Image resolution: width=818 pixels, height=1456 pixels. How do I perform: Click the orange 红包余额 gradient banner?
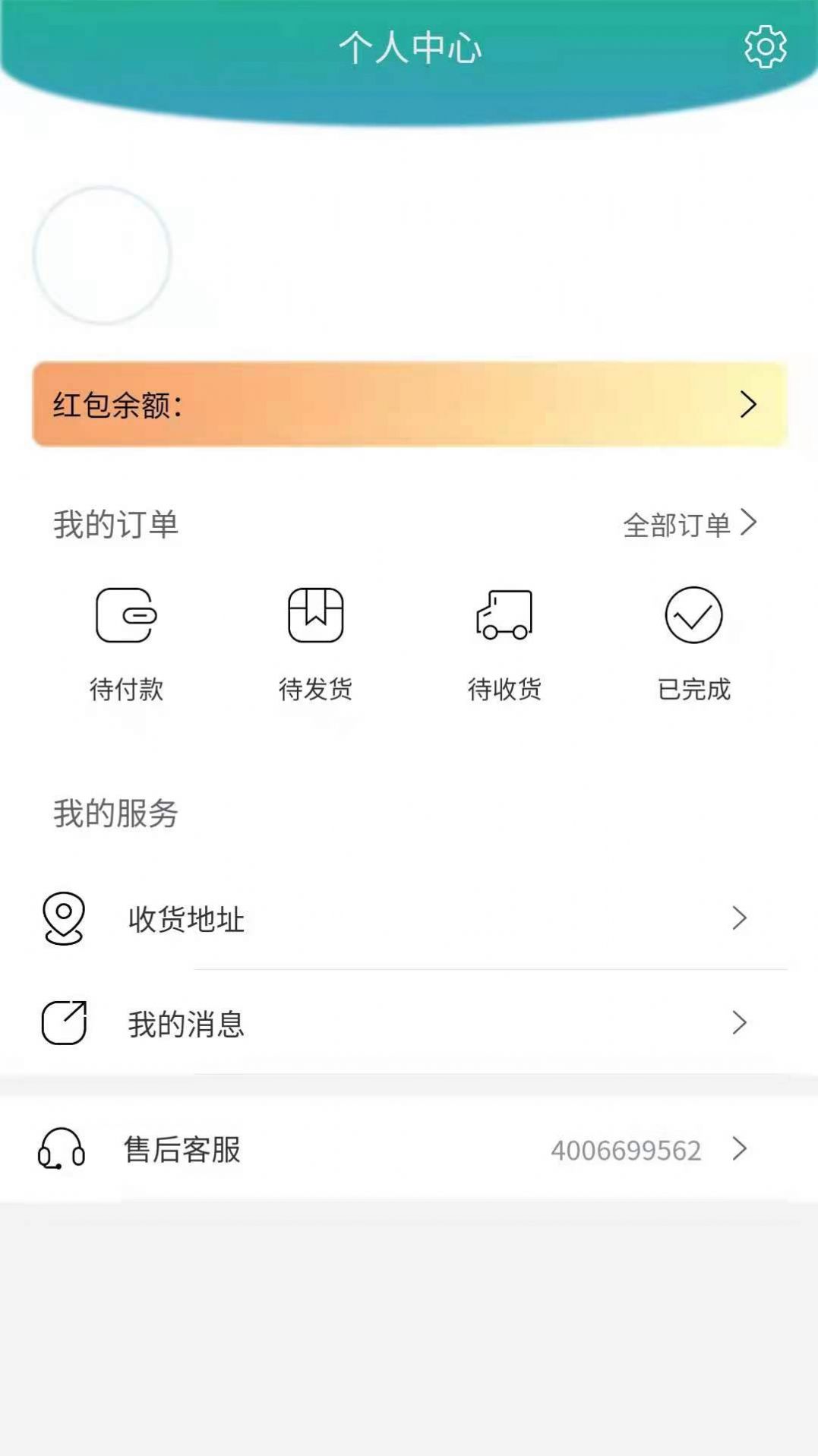pos(409,403)
